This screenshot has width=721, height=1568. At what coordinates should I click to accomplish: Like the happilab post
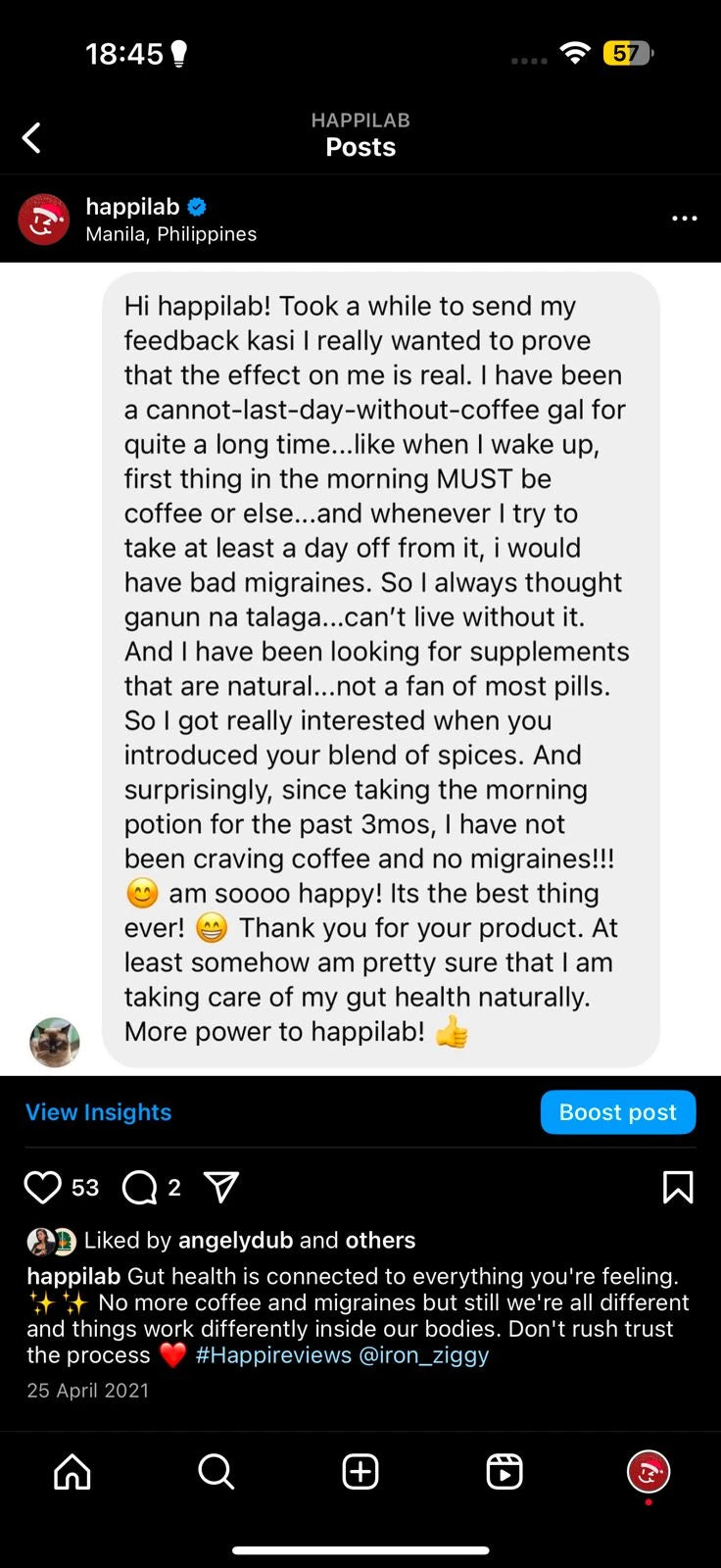click(x=42, y=1188)
